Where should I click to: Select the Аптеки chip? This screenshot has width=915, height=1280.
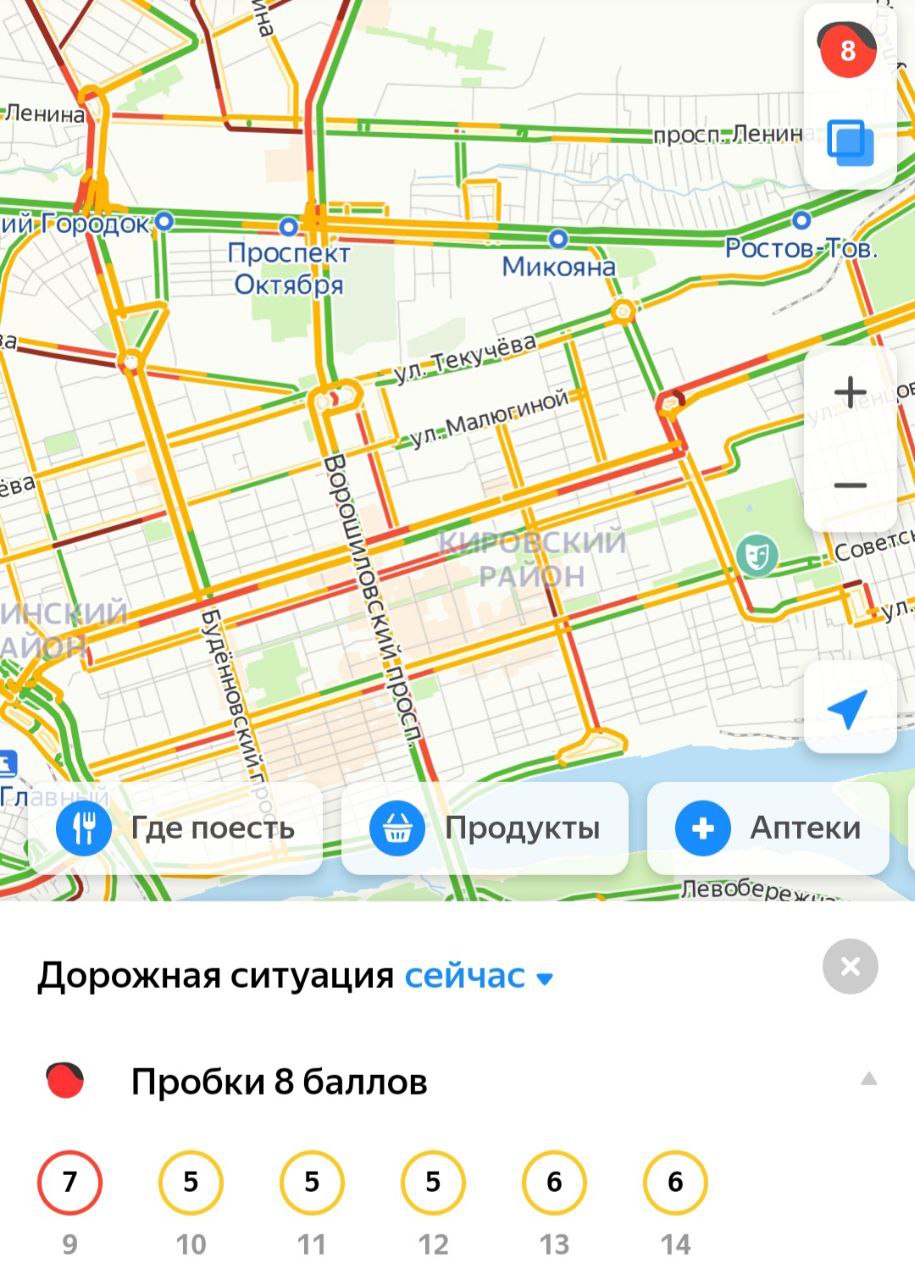[768, 829]
